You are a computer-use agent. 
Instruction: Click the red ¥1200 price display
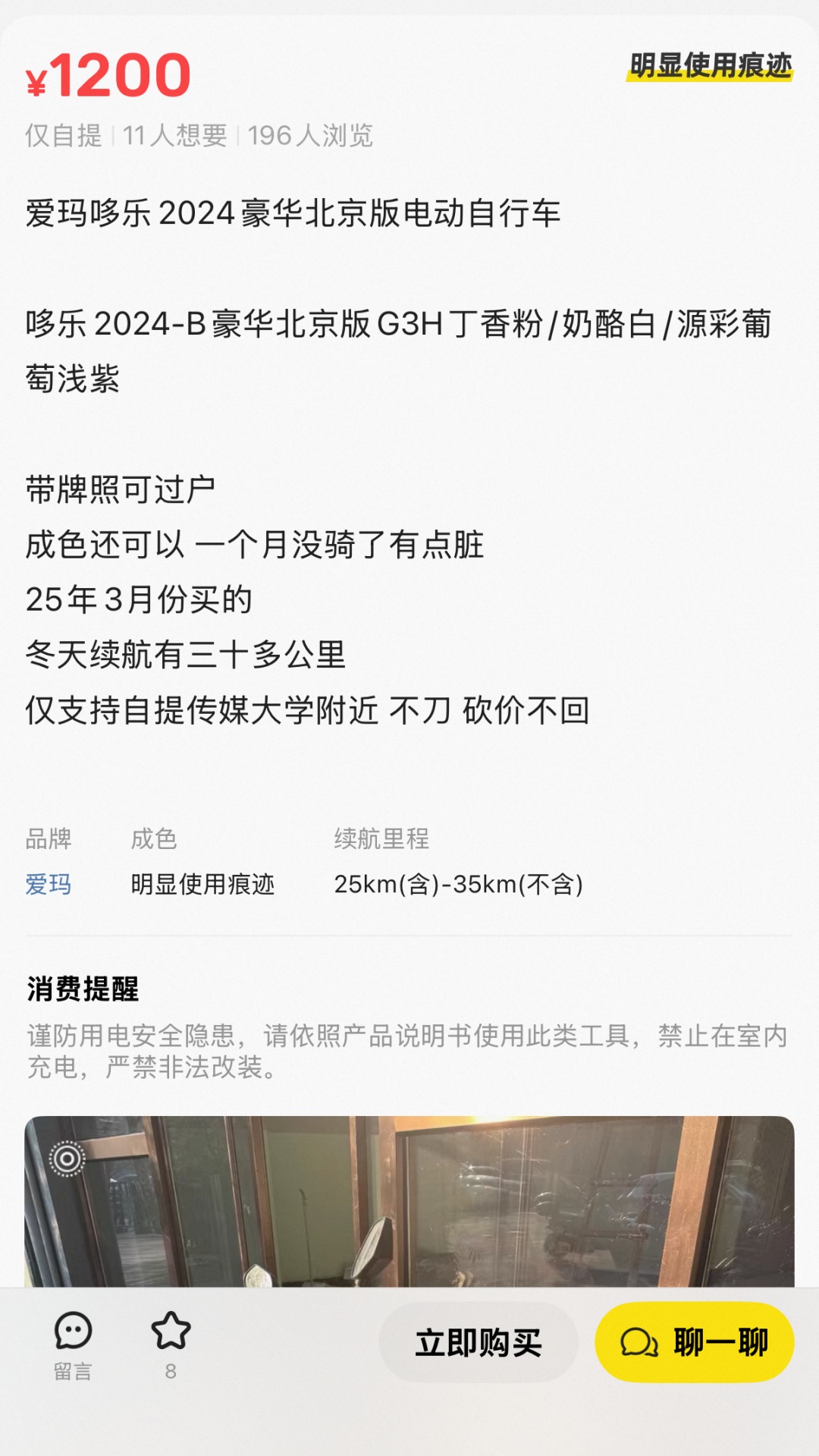tap(110, 74)
